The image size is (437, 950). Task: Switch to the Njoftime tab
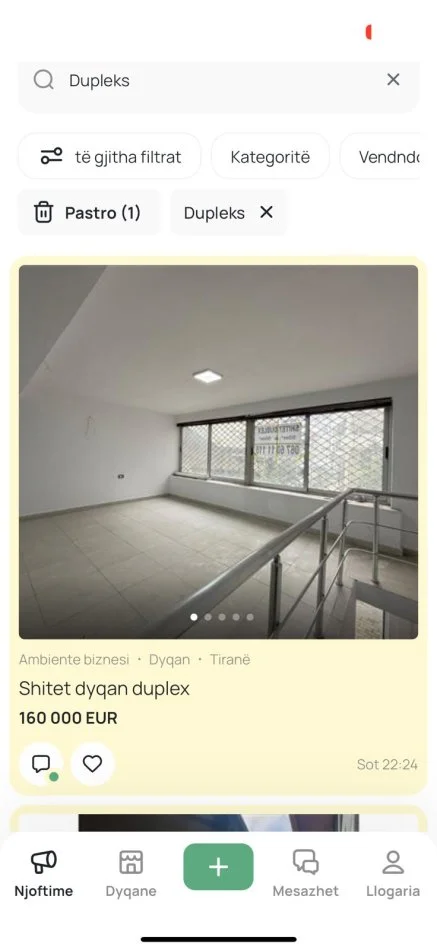click(x=44, y=874)
